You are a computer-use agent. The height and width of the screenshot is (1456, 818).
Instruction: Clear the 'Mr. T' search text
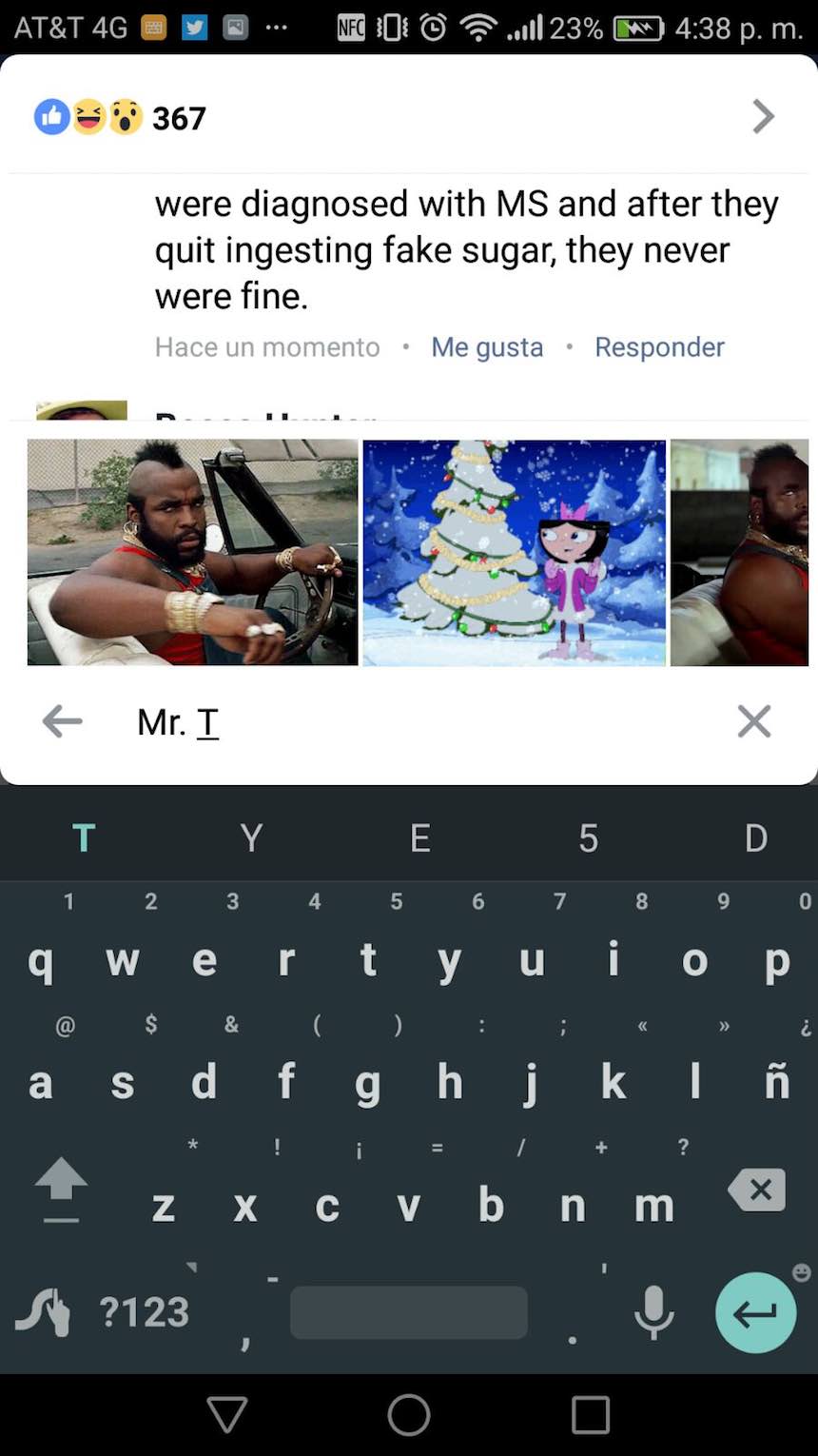pyautogui.click(x=753, y=721)
